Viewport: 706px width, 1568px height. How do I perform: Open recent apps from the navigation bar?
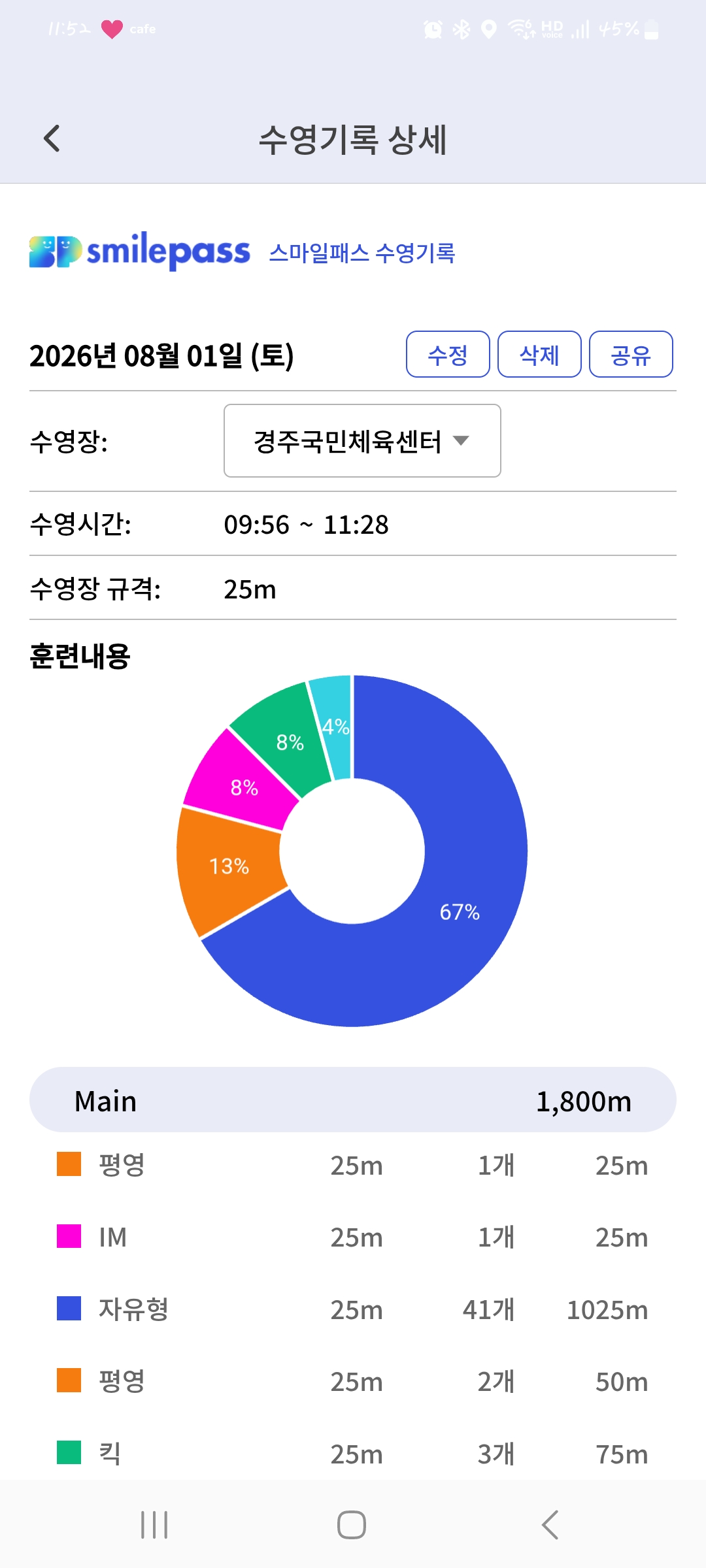(x=154, y=1526)
